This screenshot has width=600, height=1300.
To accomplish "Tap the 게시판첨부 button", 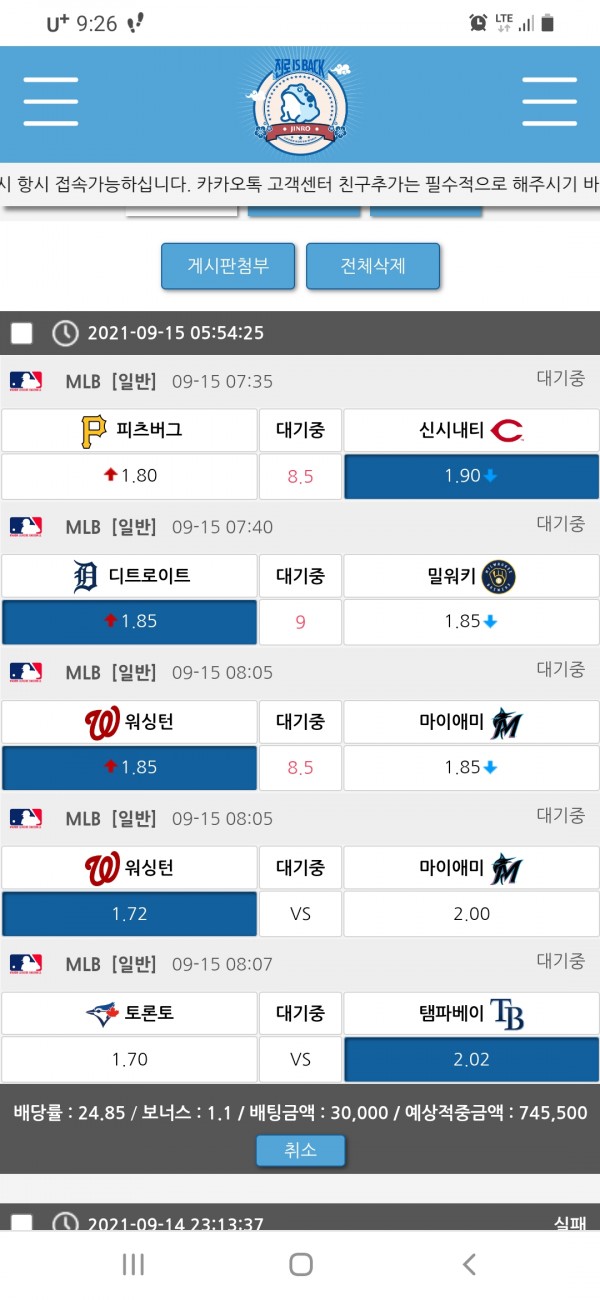I will (228, 266).
